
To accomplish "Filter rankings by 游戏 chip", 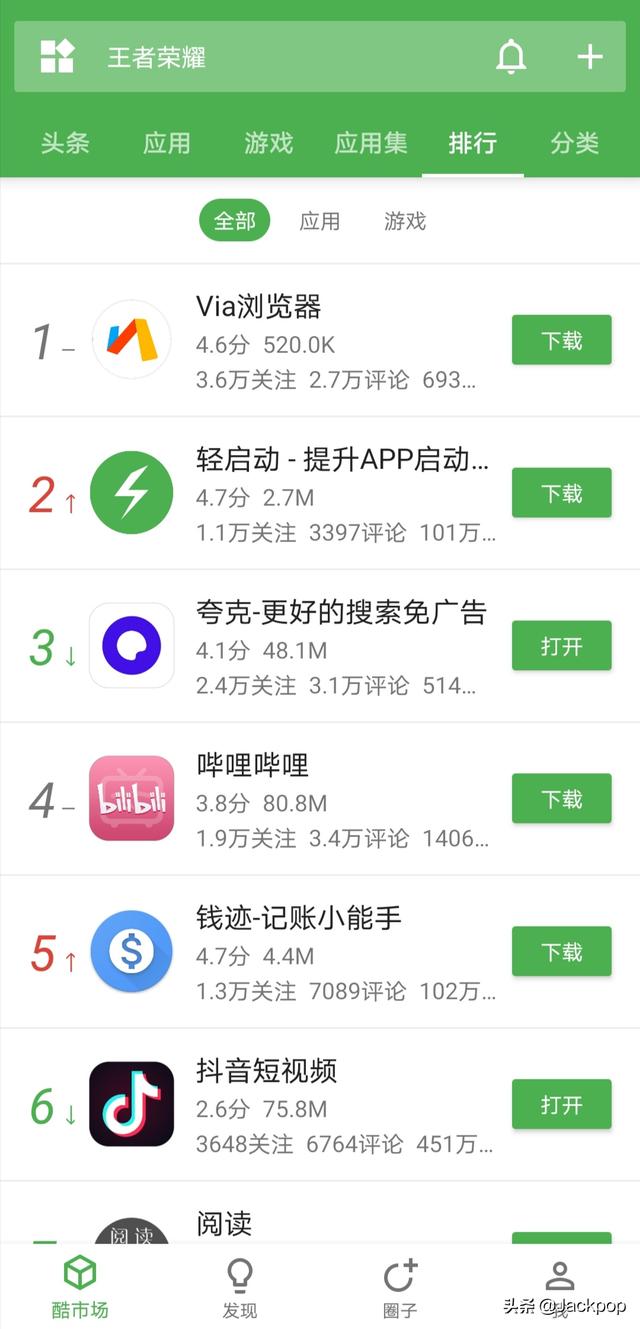I will (x=405, y=221).
